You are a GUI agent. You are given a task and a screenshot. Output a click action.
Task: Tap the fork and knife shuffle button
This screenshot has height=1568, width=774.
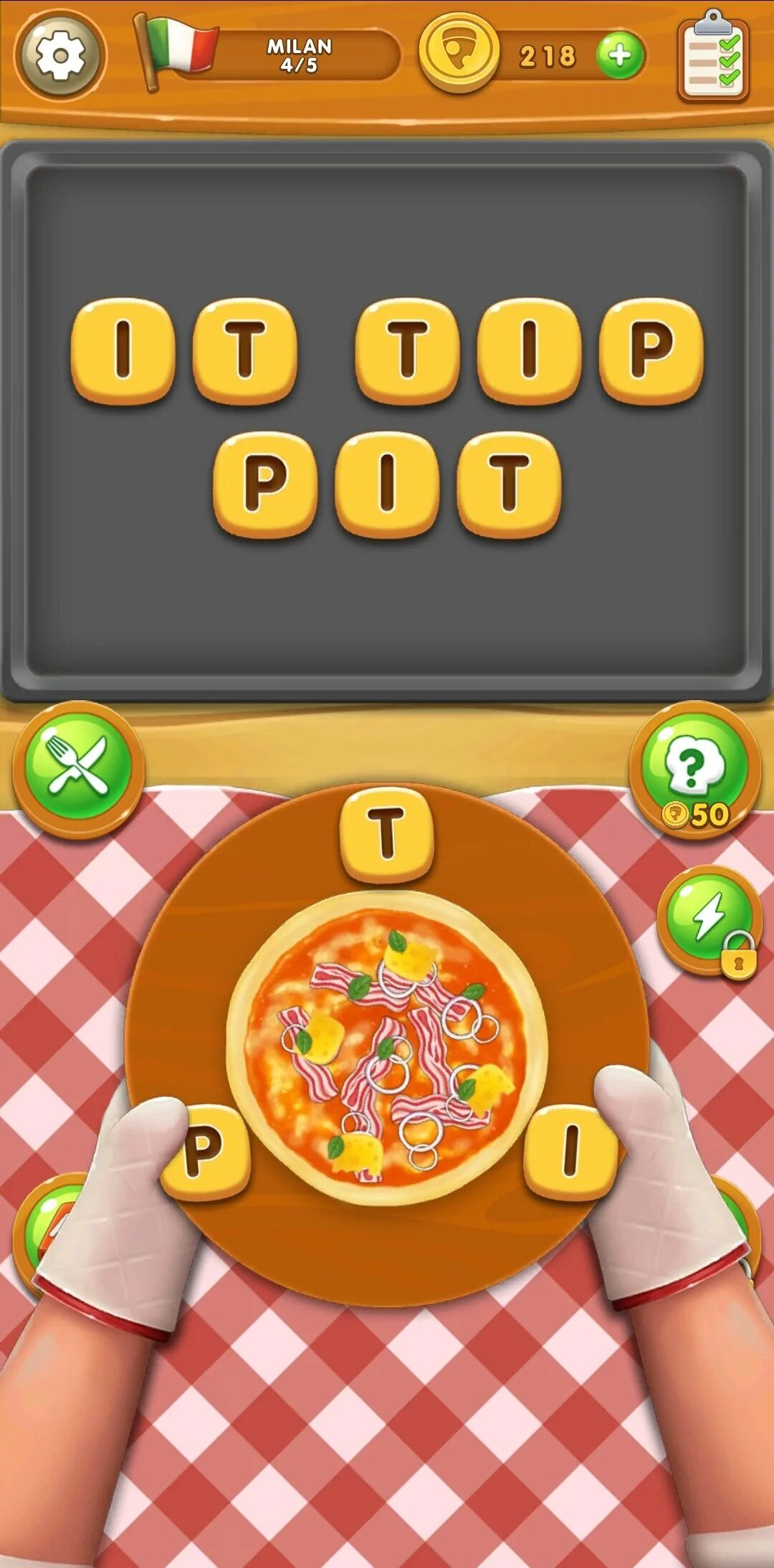point(78,769)
